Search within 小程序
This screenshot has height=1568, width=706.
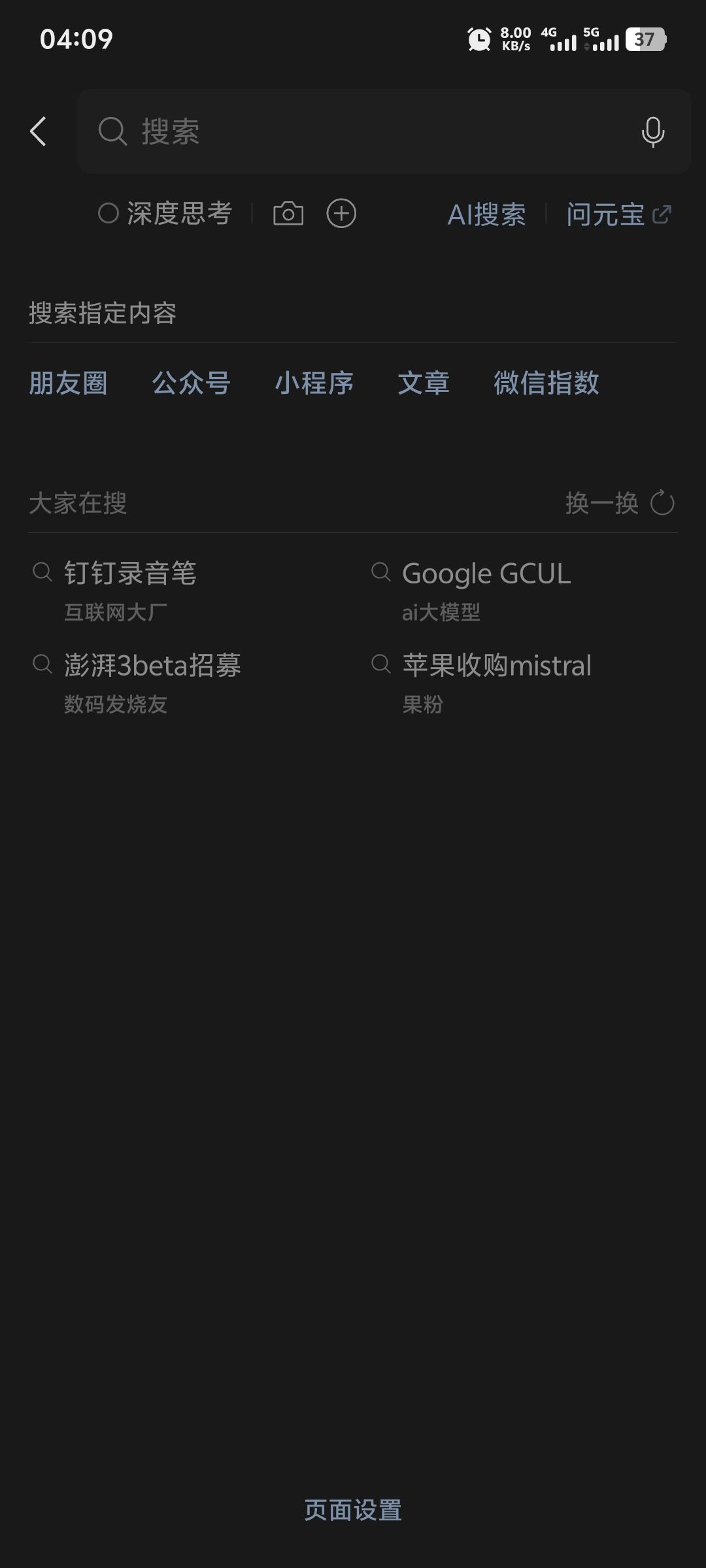(x=314, y=383)
